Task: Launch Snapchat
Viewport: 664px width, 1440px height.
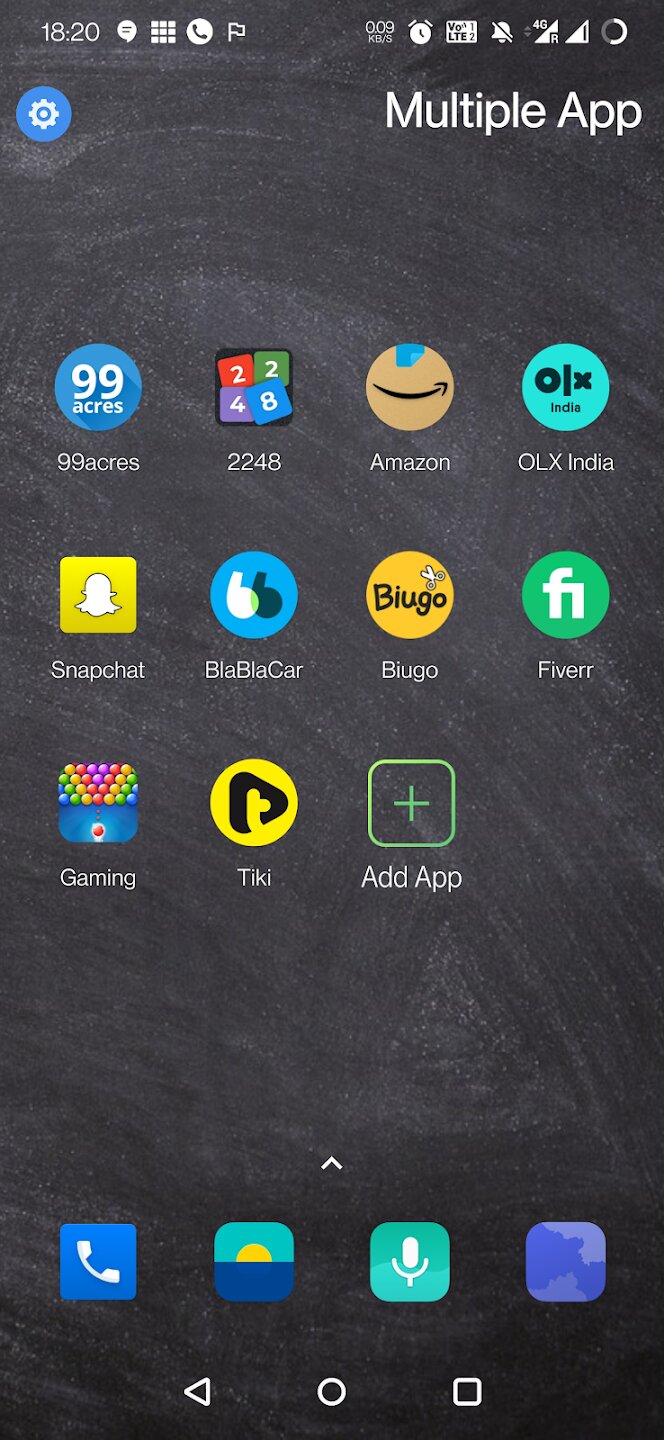Action: (98, 595)
